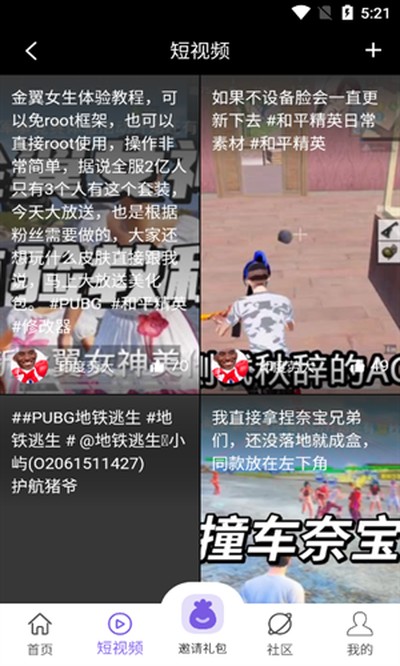Select the 短视频 tab
This screenshot has height=666, width=400.
pyautogui.click(x=120, y=634)
